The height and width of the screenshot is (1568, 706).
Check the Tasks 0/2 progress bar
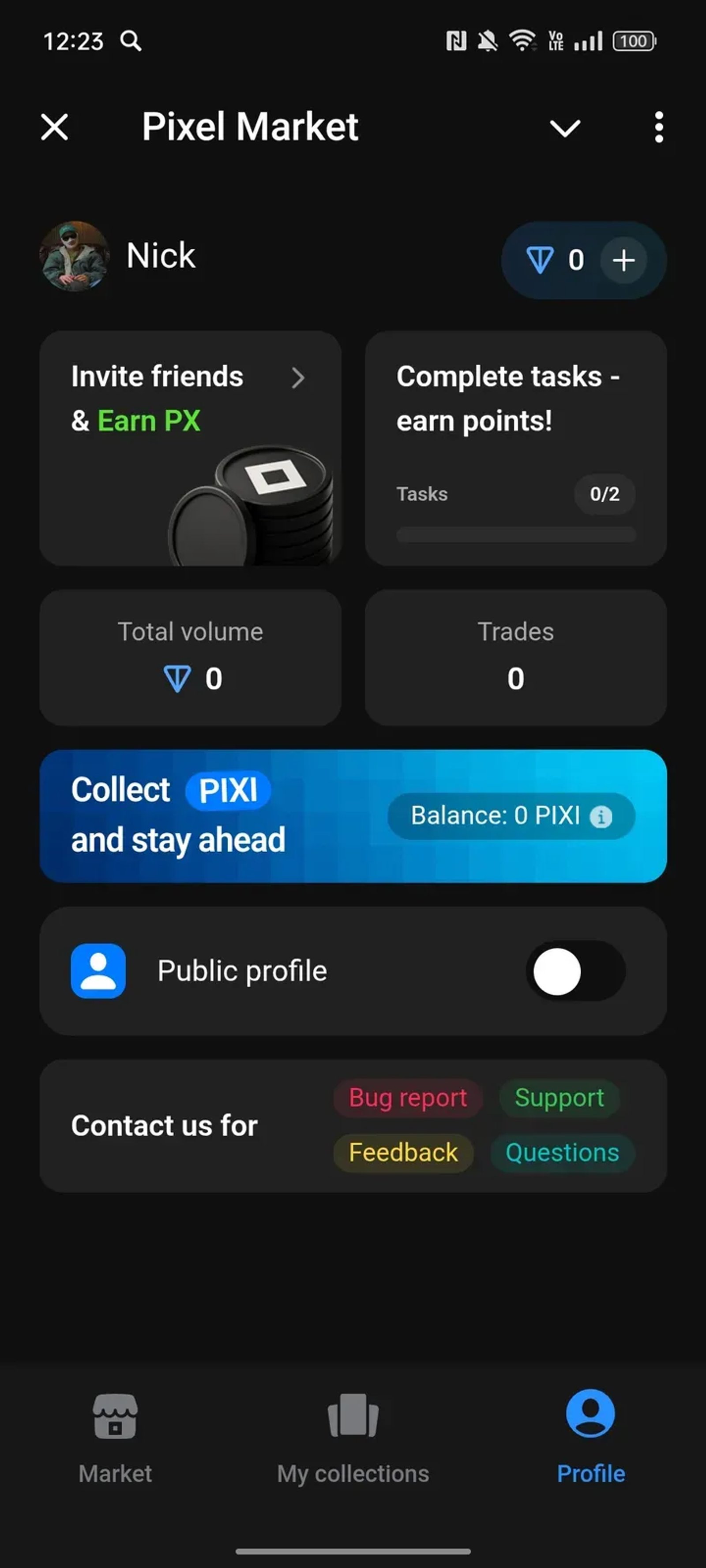coord(516,534)
